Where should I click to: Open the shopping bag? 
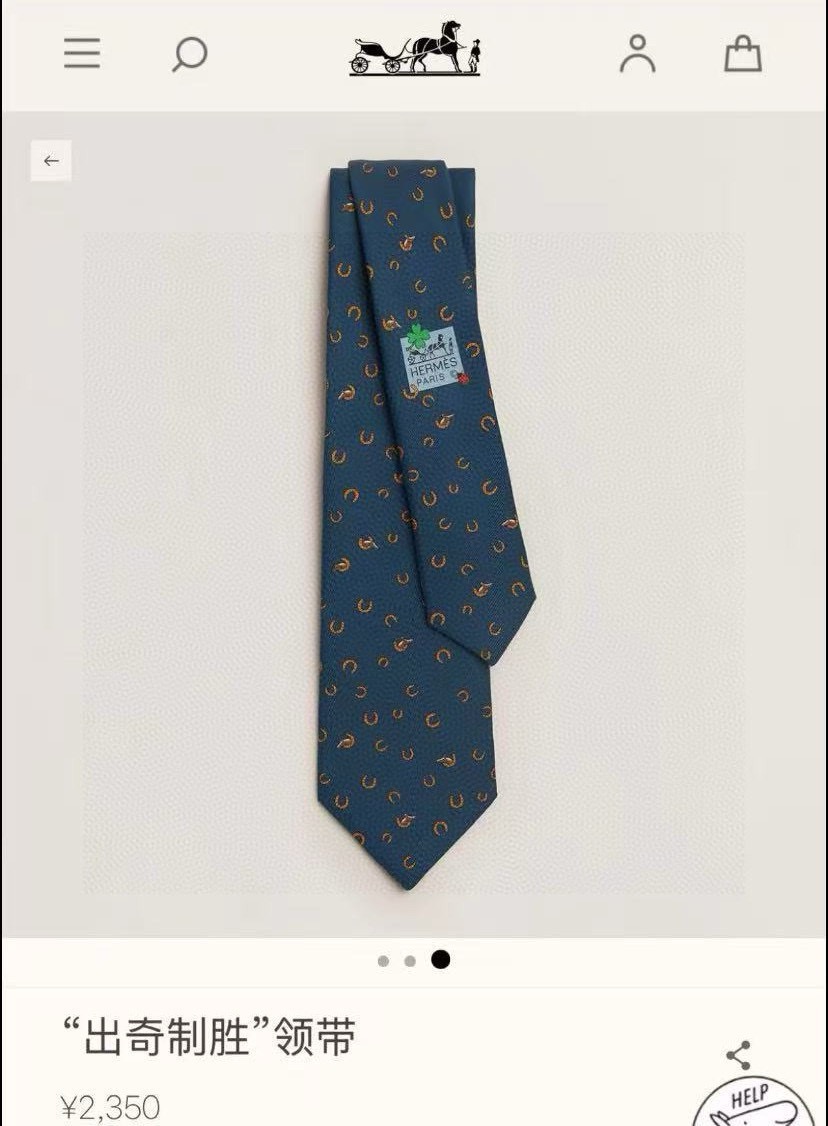[743, 54]
